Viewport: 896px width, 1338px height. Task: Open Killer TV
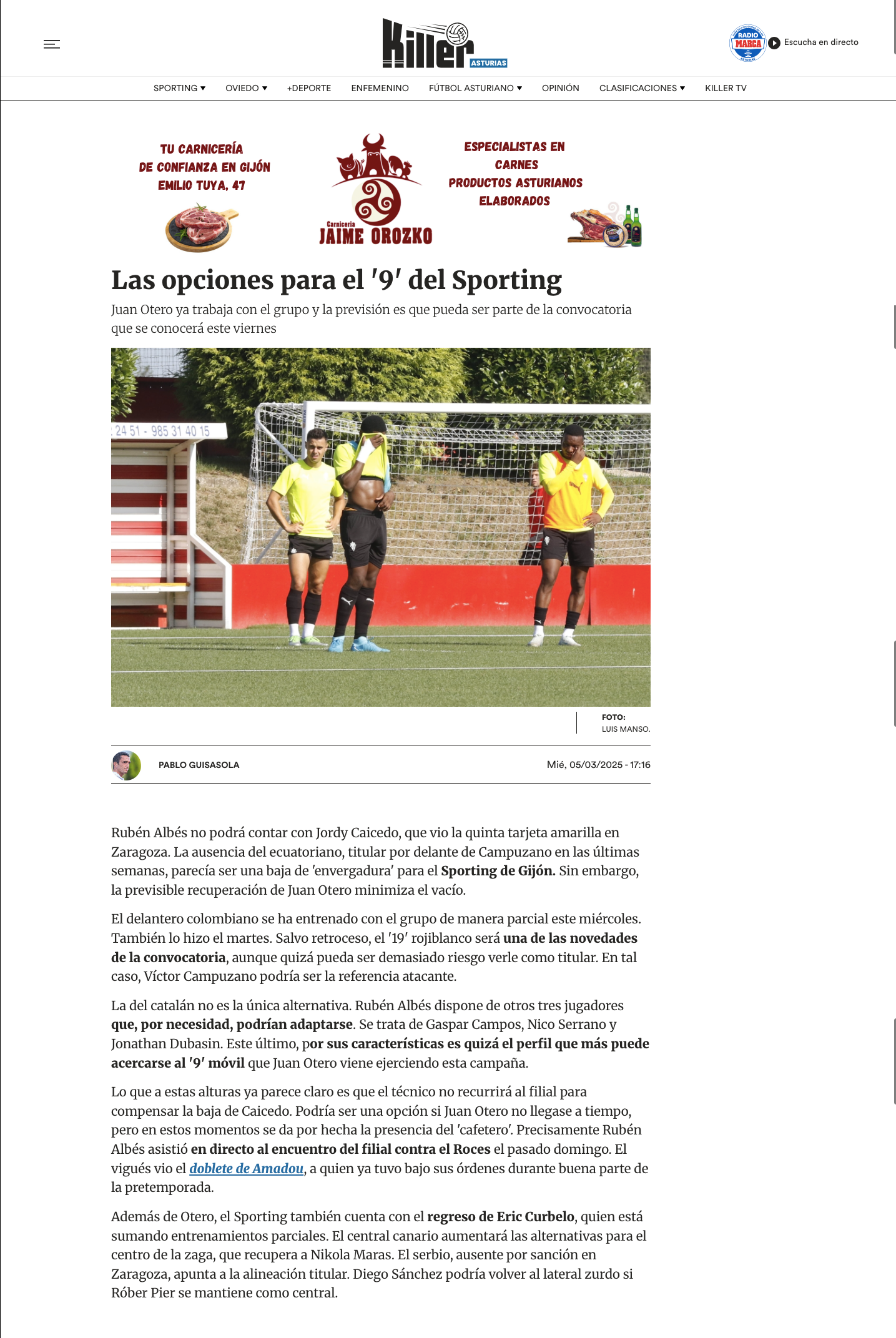(726, 88)
